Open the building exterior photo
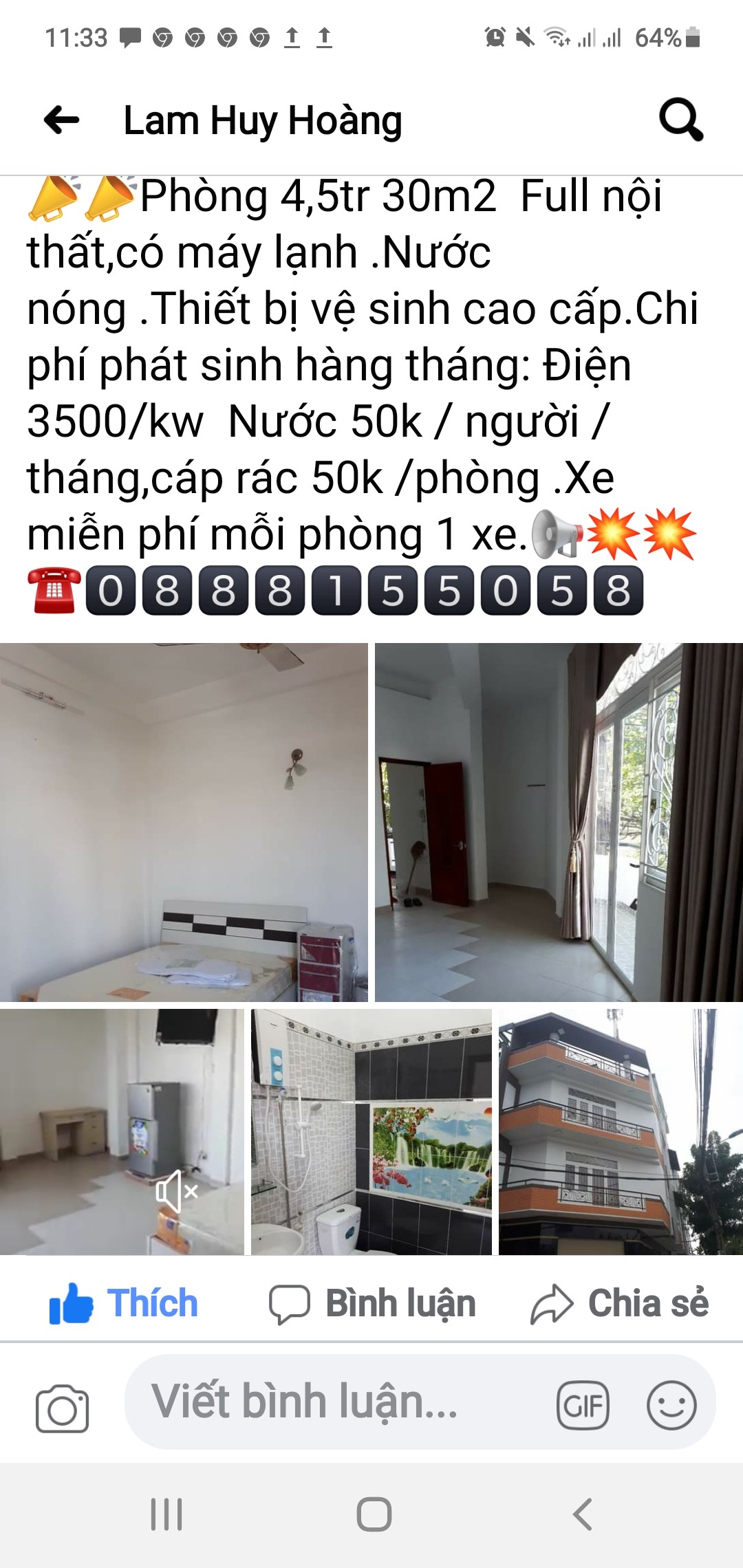Screen dimensions: 743x1568 pos(621,1131)
